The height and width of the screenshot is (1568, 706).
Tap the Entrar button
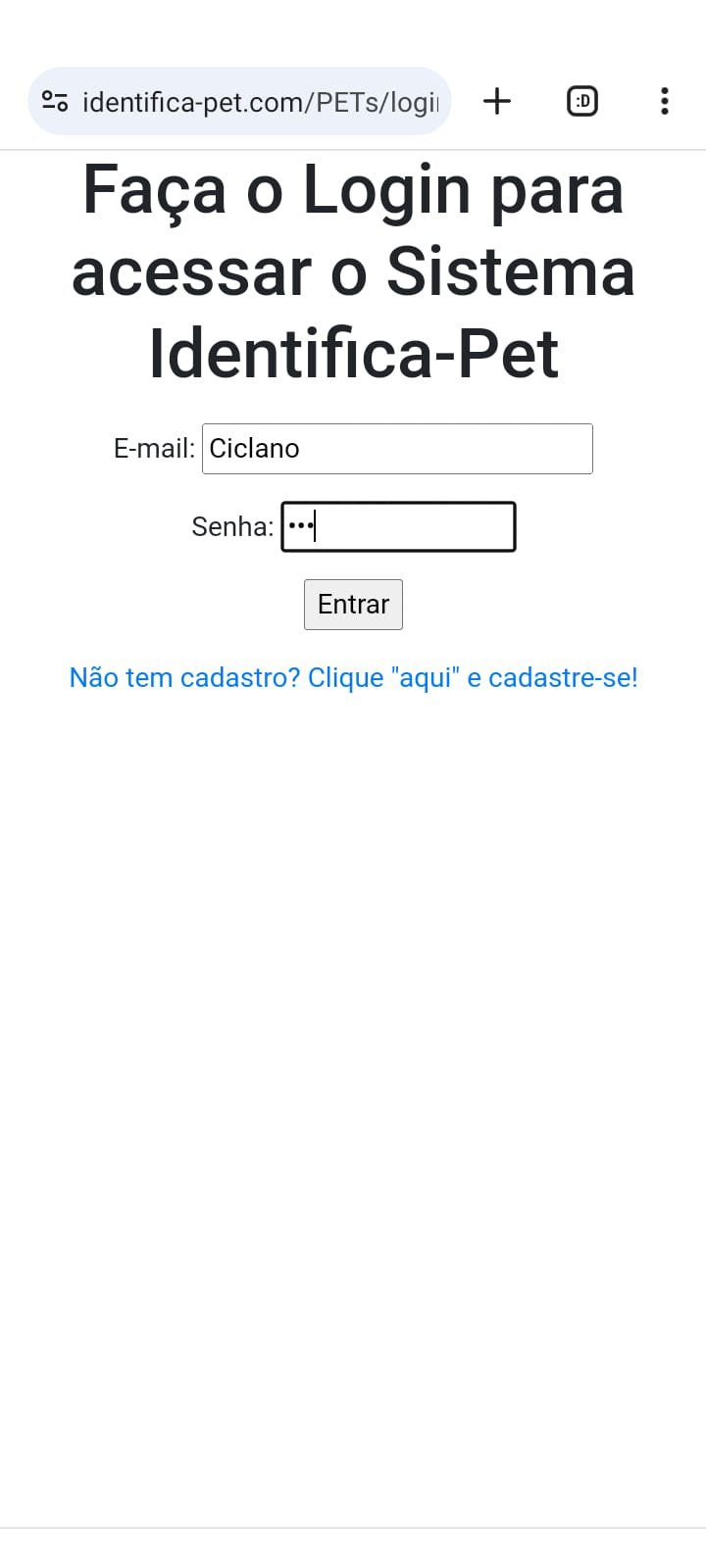353,605
